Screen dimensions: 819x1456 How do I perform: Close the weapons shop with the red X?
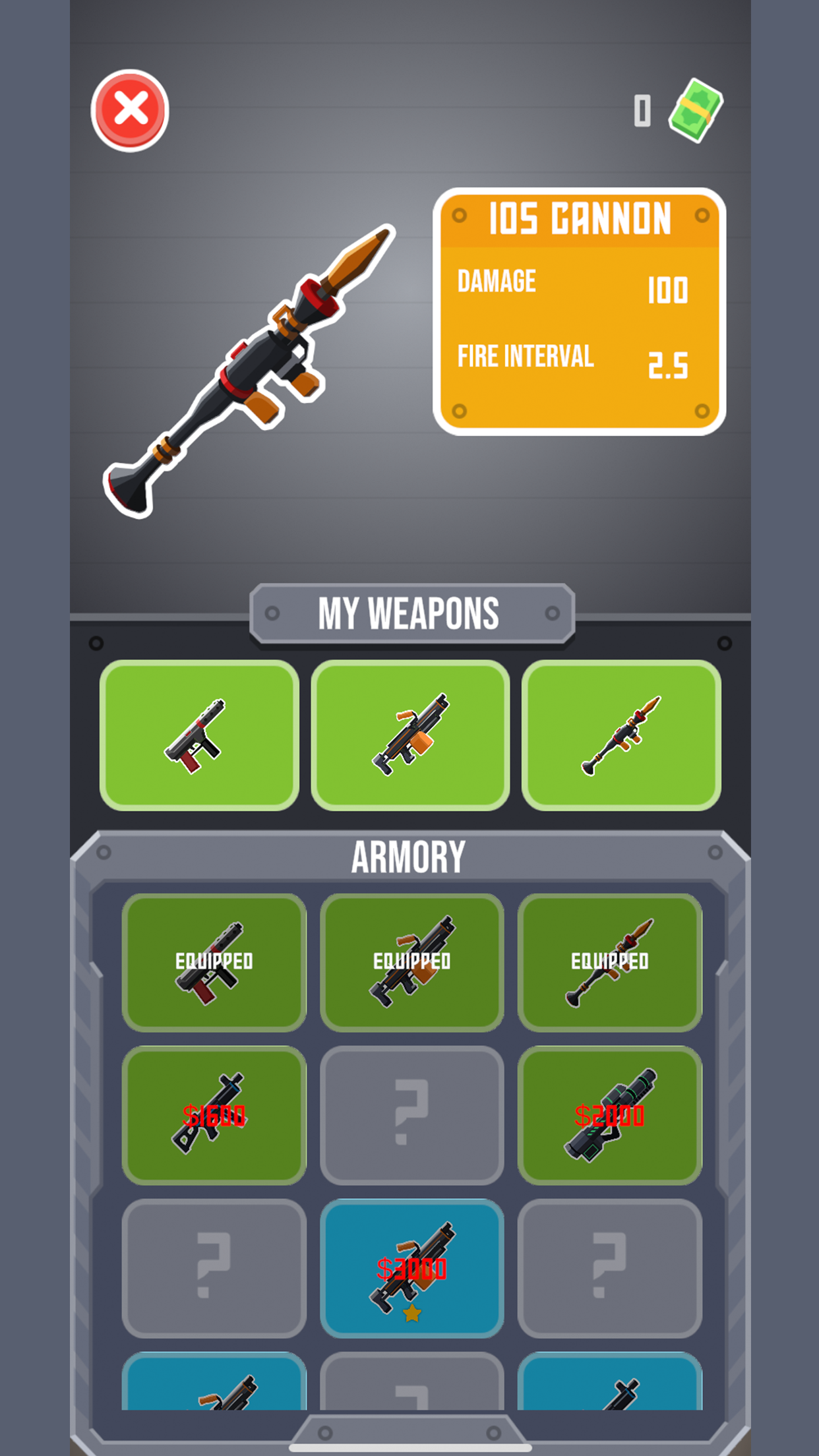point(130,110)
